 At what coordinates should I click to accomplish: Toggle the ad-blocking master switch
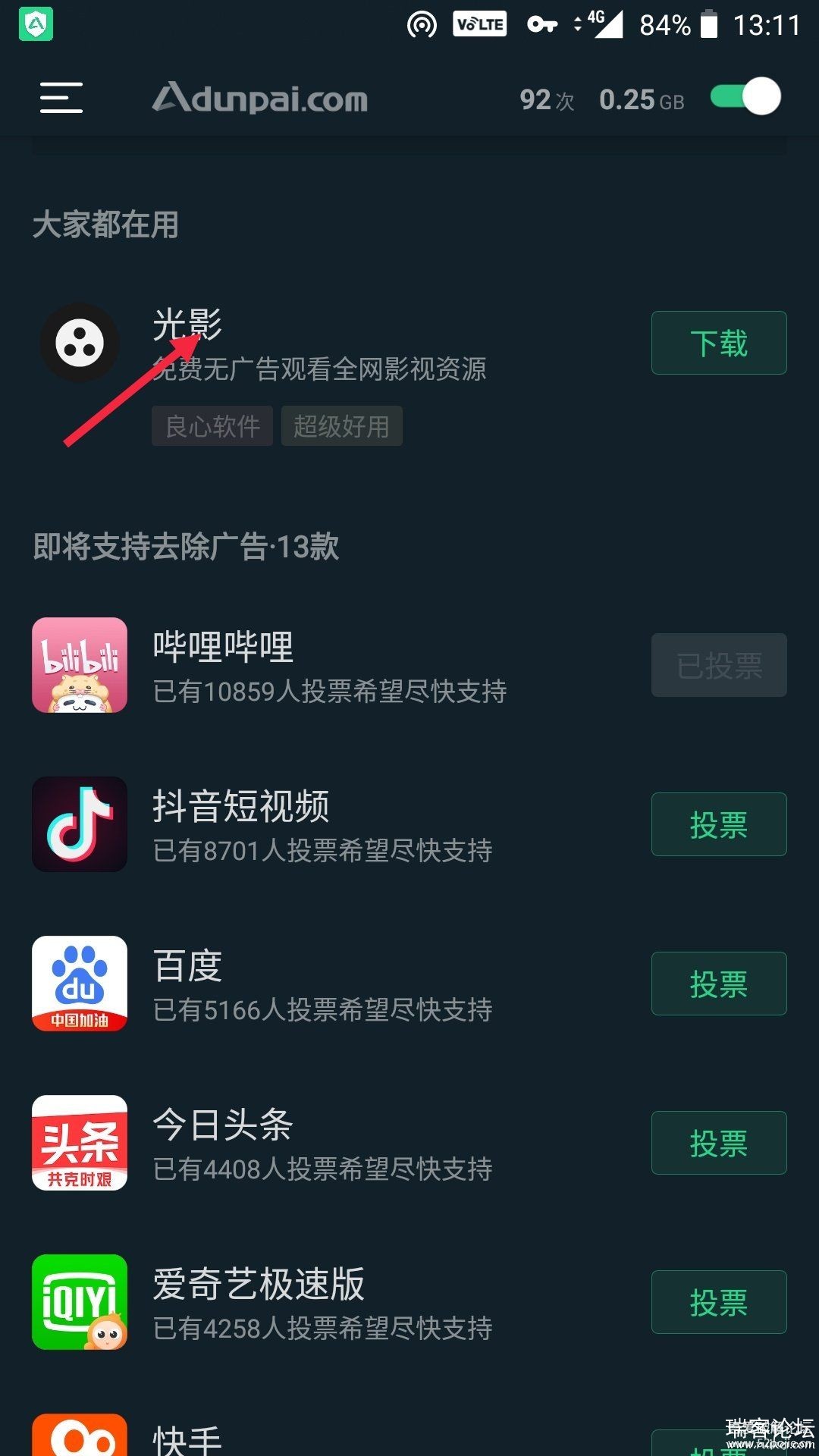[745, 97]
